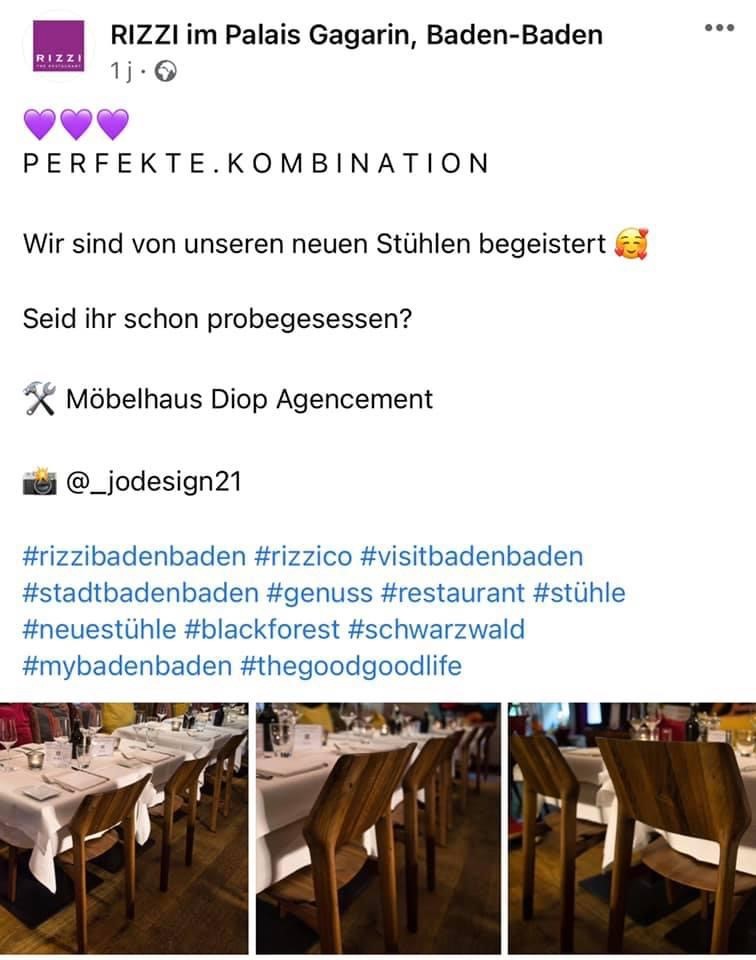
Task: Tap the #rizzico hashtag
Action: click(303, 556)
